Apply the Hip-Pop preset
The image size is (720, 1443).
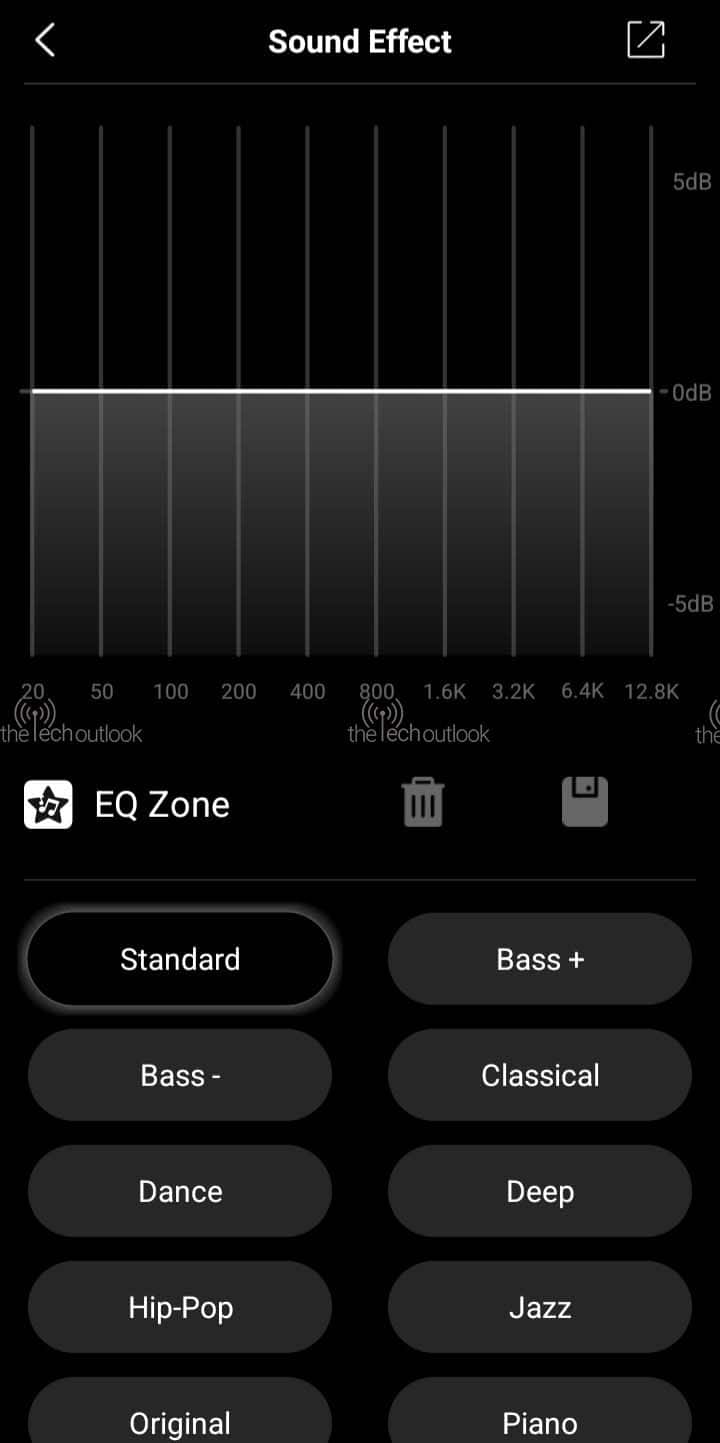[180, 1307]
